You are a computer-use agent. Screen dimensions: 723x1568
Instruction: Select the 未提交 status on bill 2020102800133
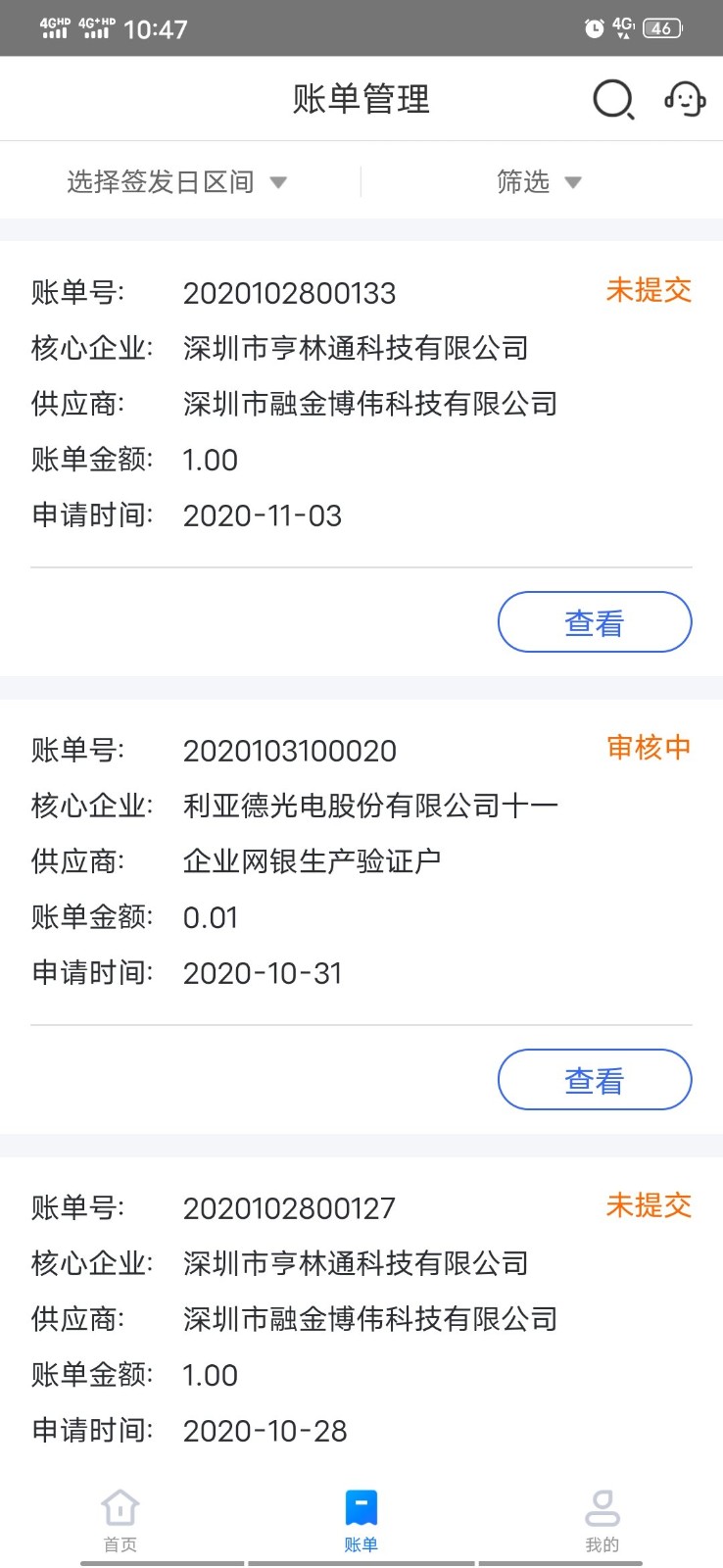pyautogui.click(x=649, y=290)
